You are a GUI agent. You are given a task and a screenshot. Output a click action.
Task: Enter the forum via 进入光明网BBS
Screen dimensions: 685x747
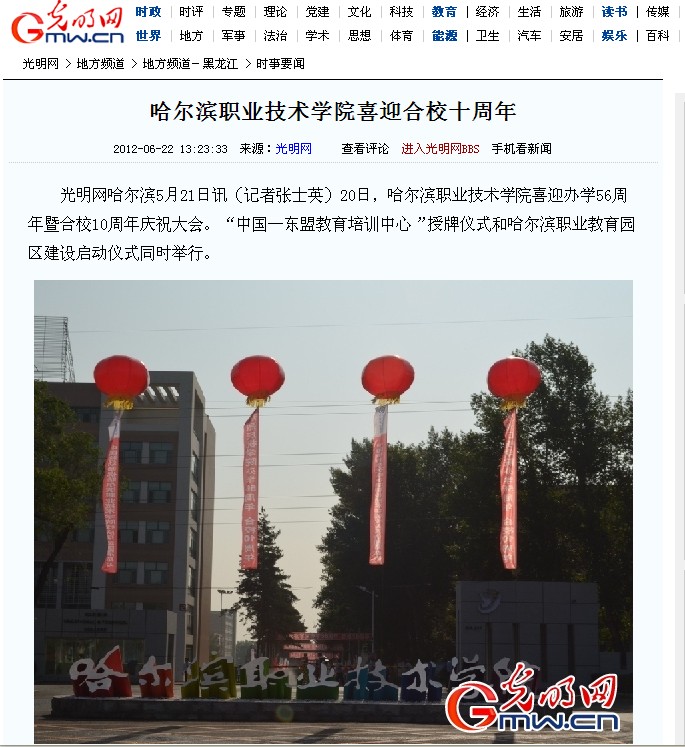[440, 148]
